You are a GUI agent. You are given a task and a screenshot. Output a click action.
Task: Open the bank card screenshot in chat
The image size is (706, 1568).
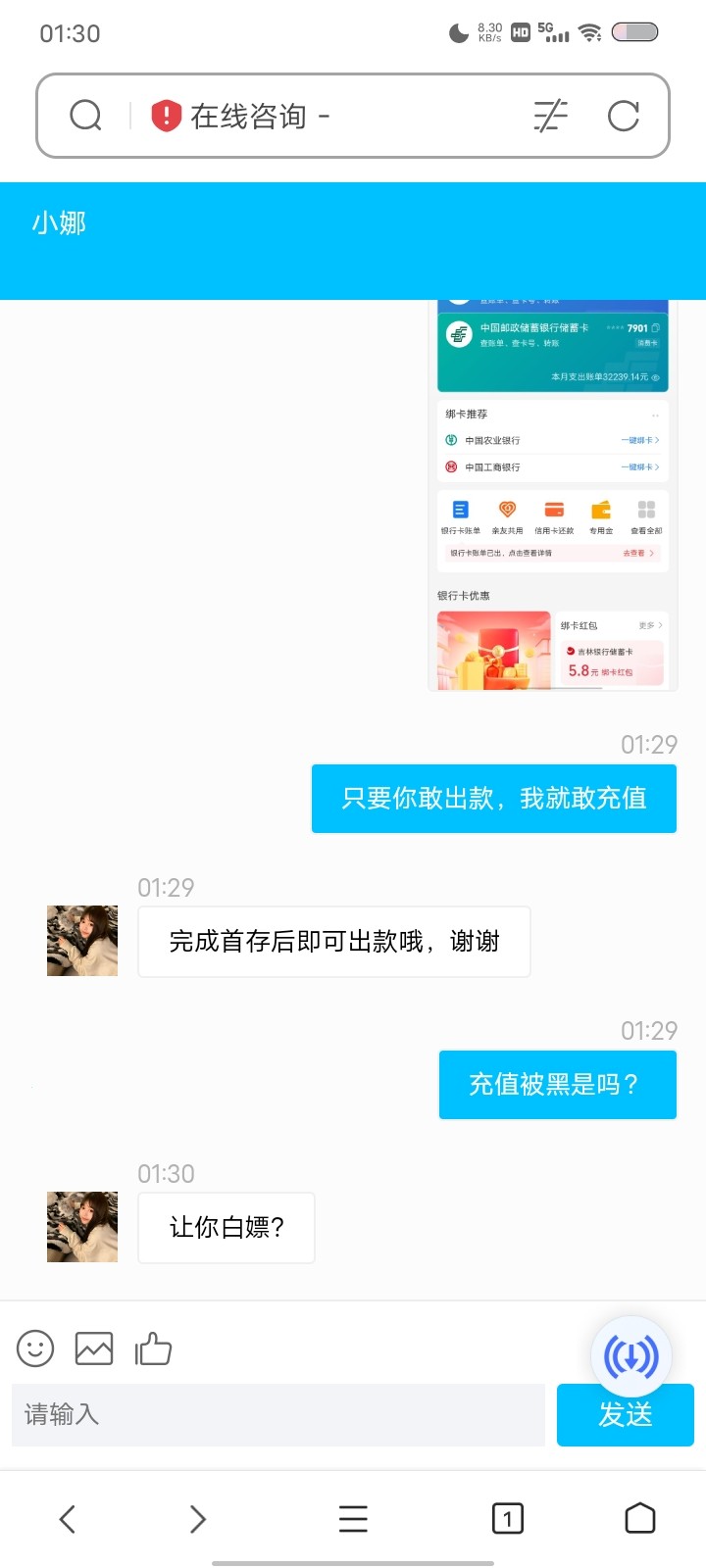(553, 495)
